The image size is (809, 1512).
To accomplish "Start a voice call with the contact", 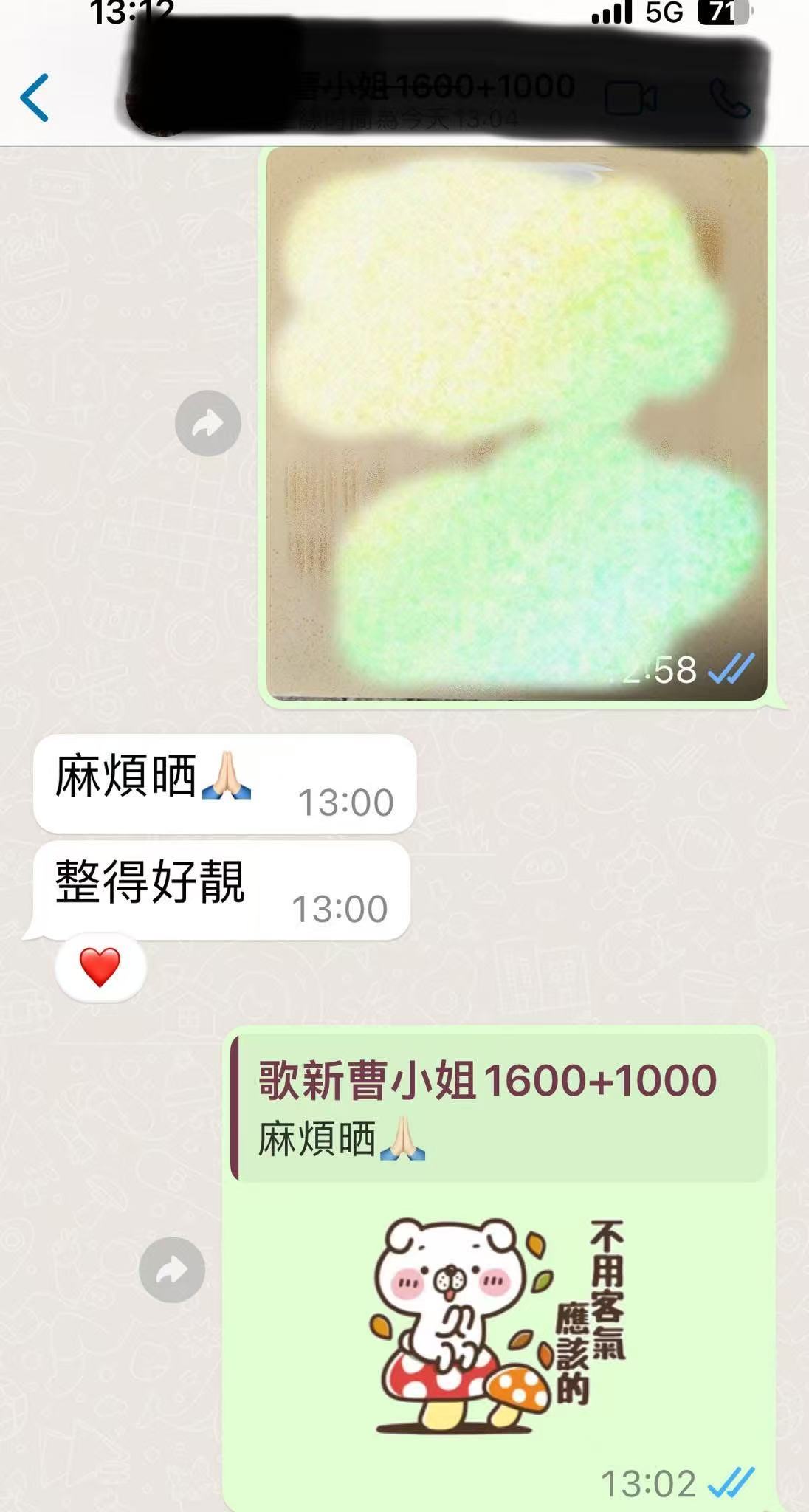I will coord(729,99).
